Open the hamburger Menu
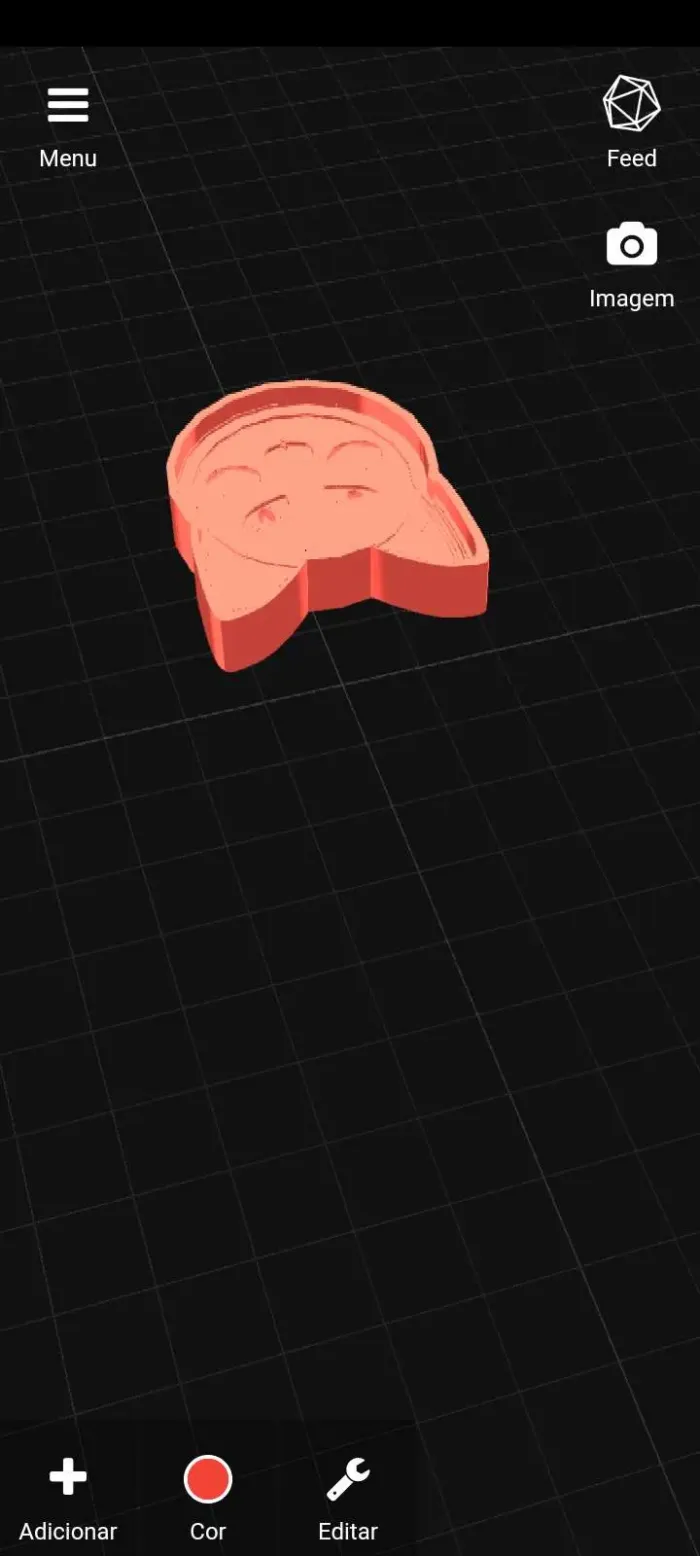Viewport: 700px width, 1556px height. (x=68, y=125)
